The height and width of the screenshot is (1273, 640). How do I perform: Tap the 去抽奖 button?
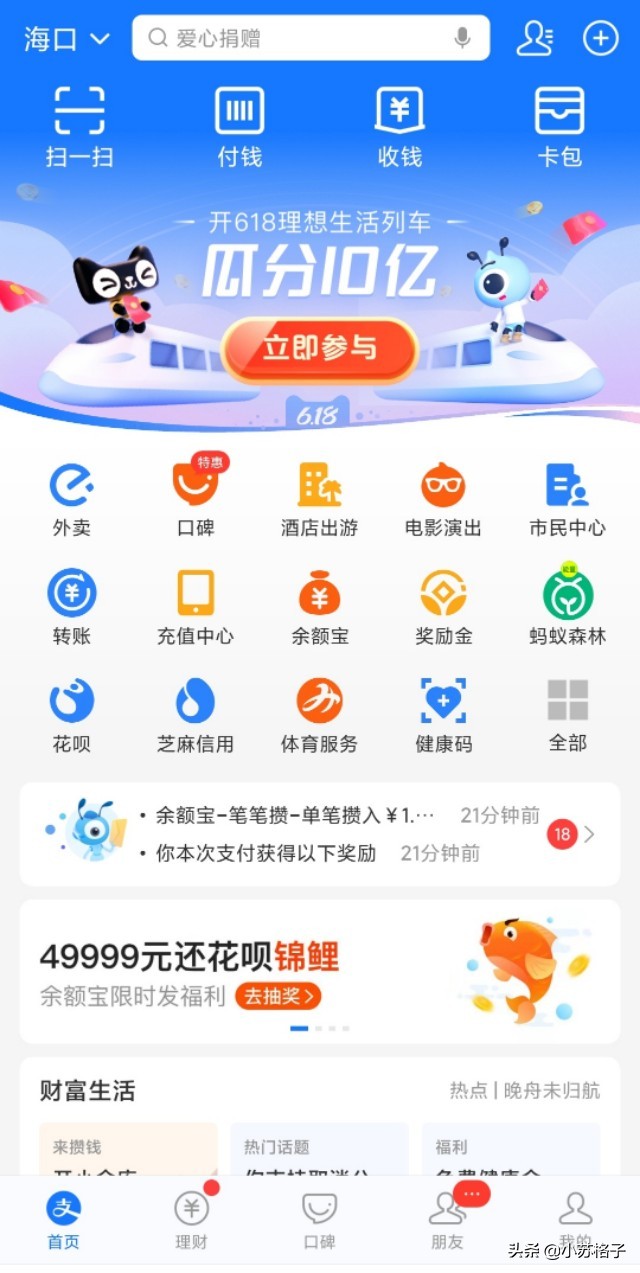279,996
